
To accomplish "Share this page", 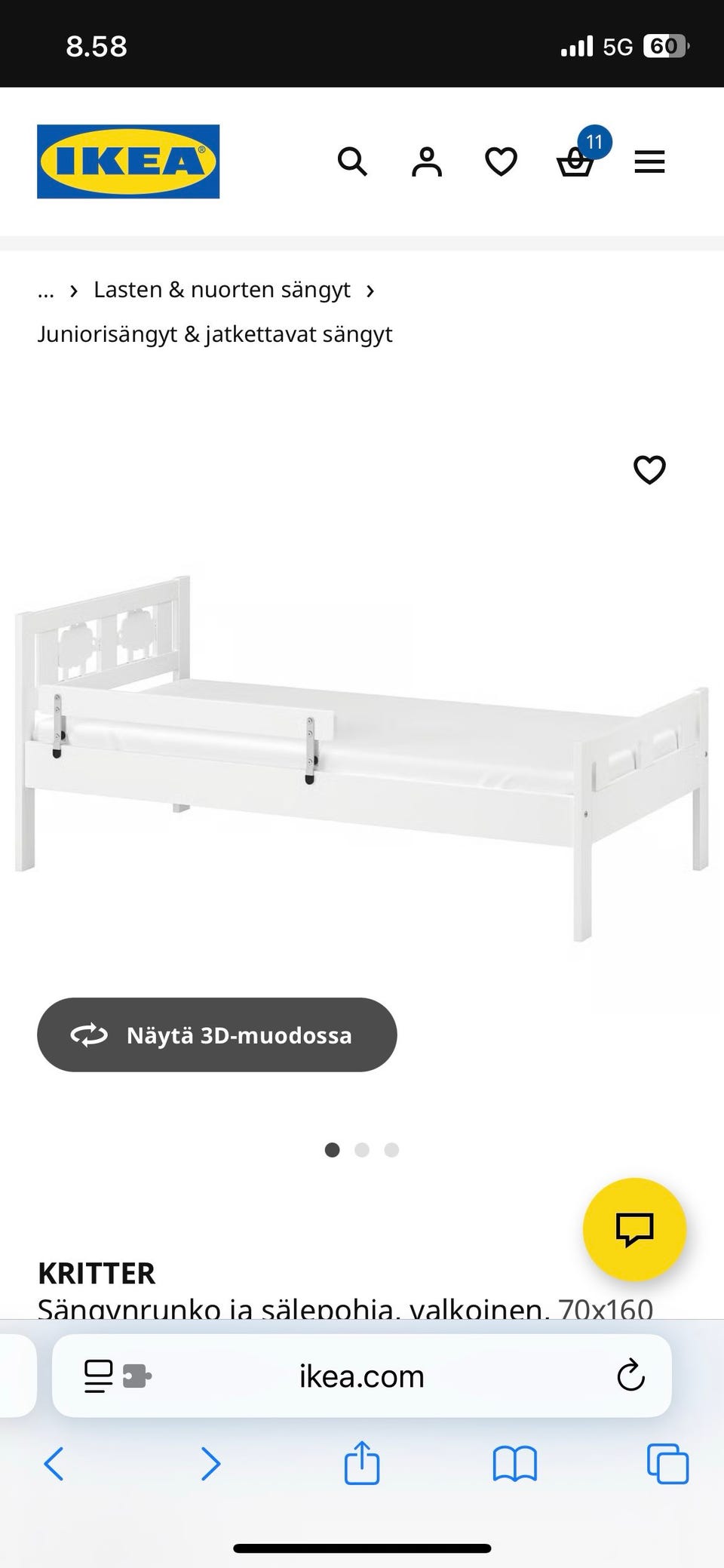I will pyautogui.click(x=362, y=1462).
